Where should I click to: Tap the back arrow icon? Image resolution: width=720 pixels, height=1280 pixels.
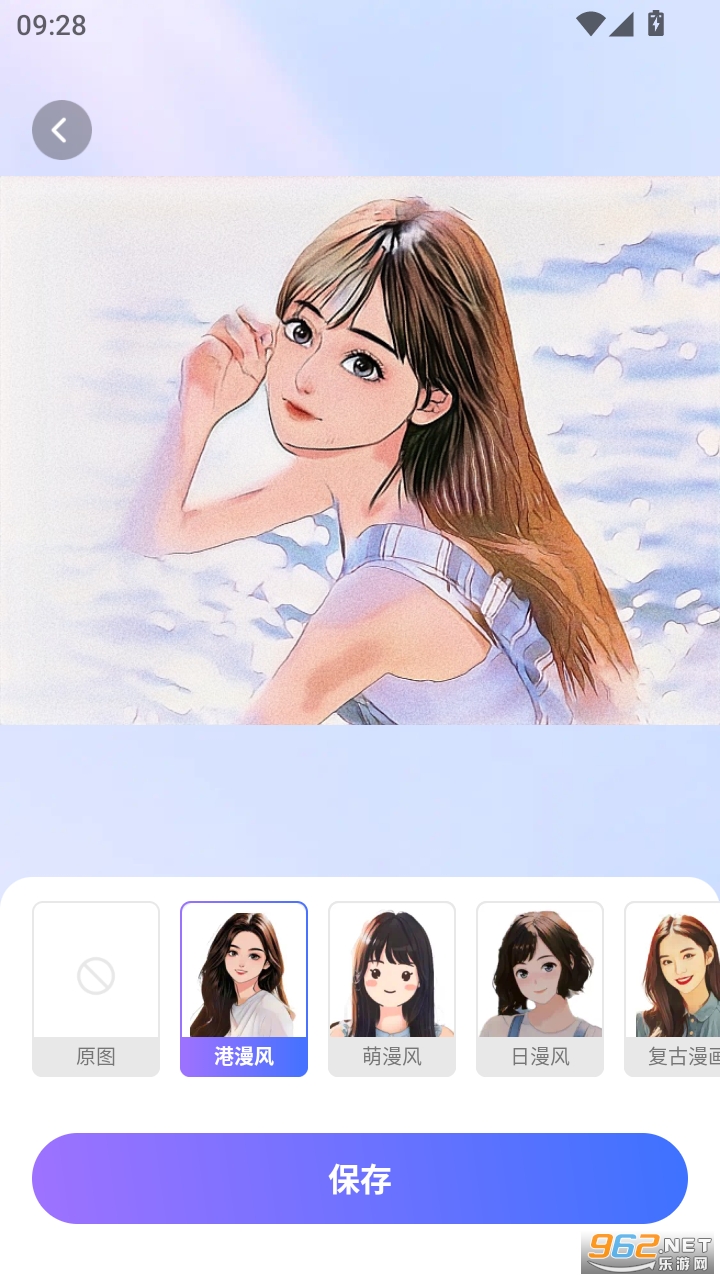pos(61,130)
